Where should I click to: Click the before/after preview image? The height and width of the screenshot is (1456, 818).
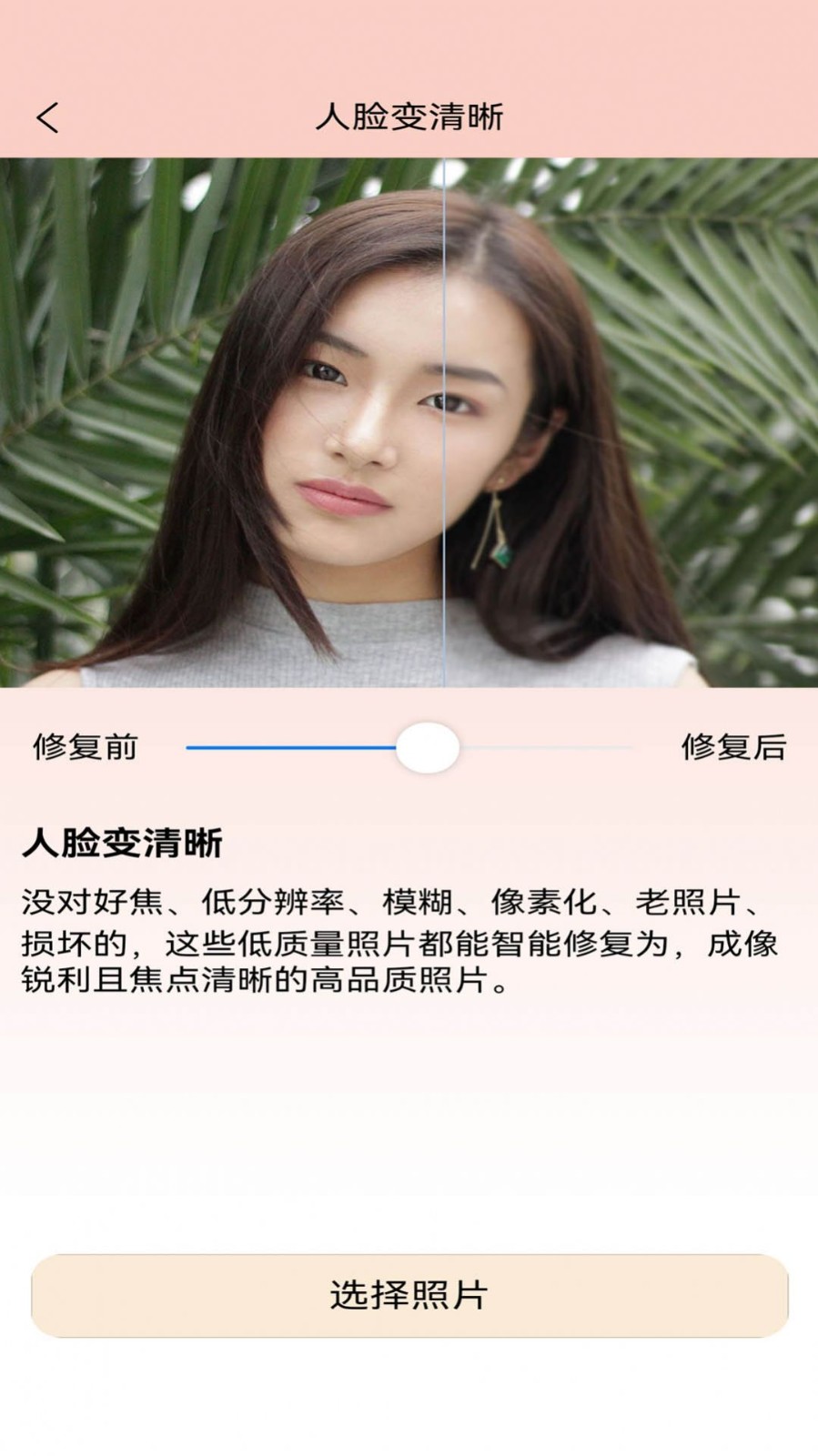(409, 423)
